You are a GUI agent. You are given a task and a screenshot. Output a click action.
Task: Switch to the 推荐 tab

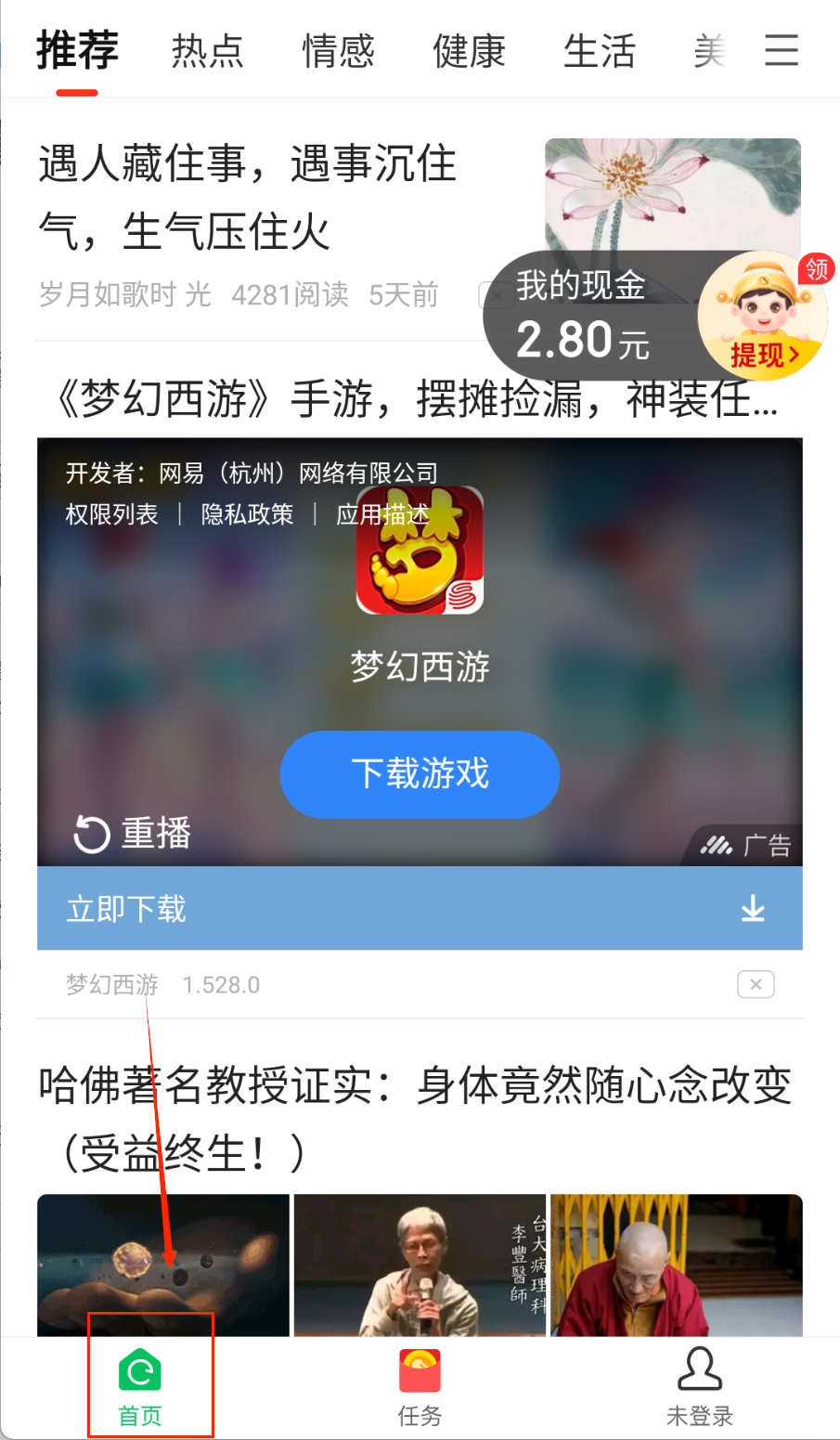78,51
